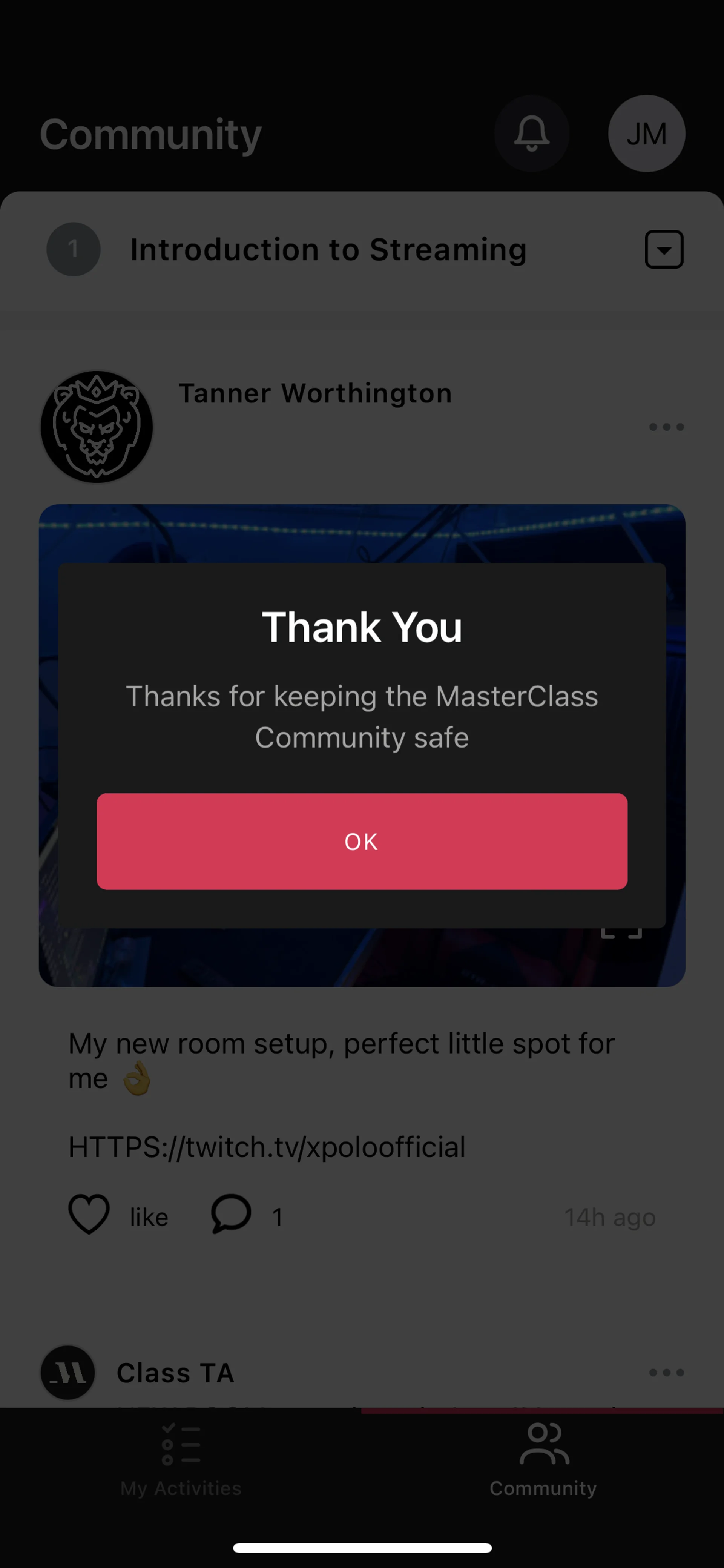
Task: Expand the Introduction to Streaming dropdown
Action: pyautogui.click(x=663, y=250)
